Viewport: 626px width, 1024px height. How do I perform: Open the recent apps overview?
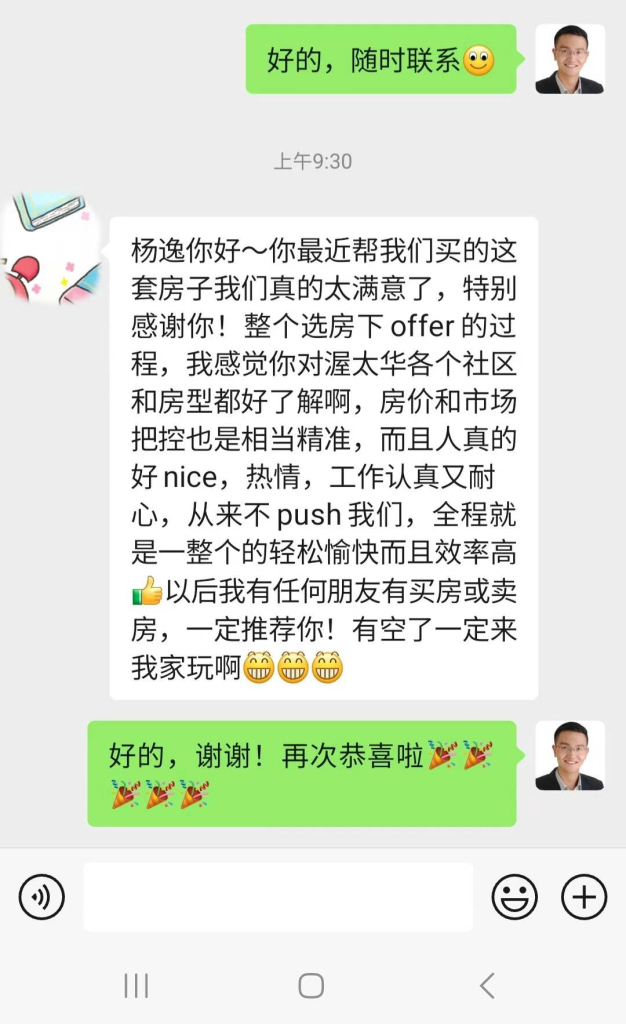[136, 986]
